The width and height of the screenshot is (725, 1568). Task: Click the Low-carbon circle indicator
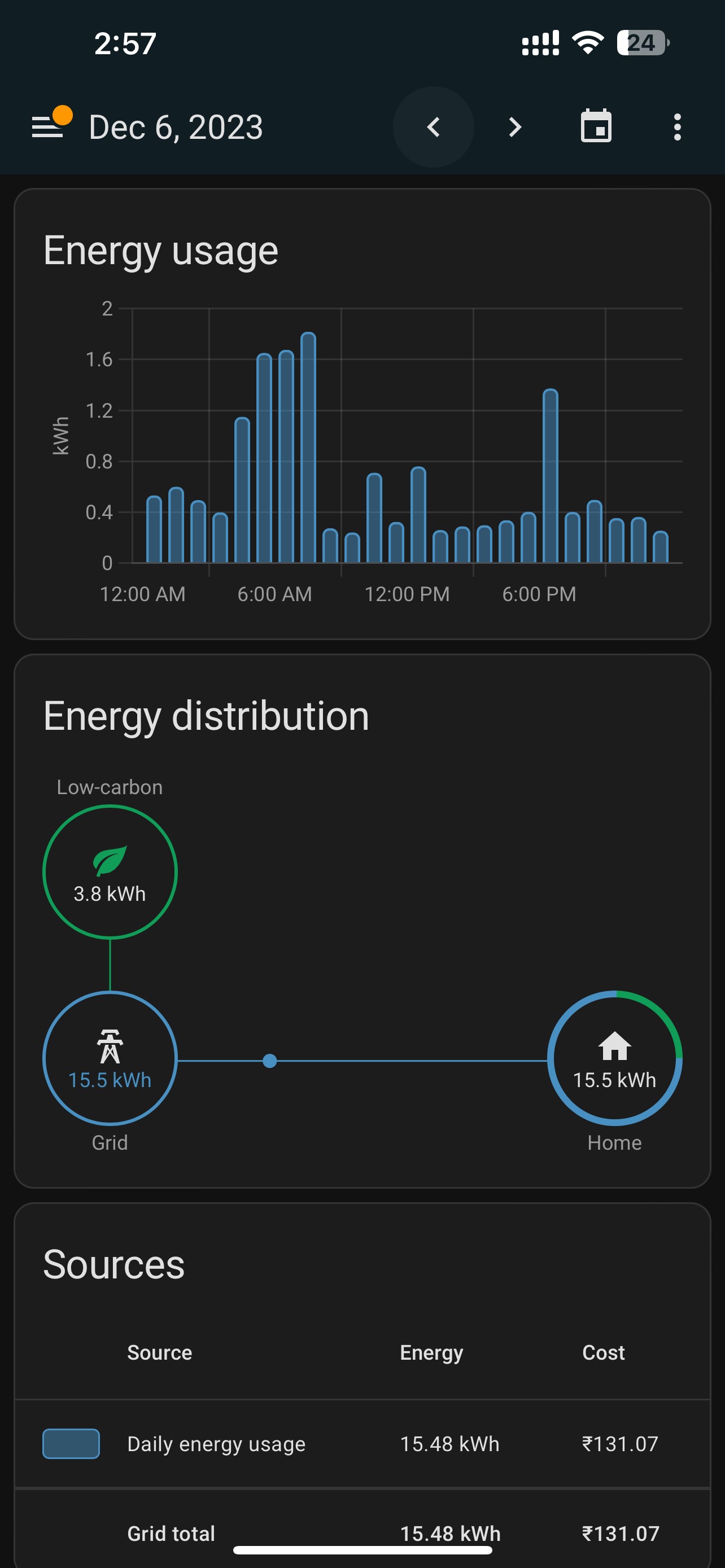click(x=110, y=873)
